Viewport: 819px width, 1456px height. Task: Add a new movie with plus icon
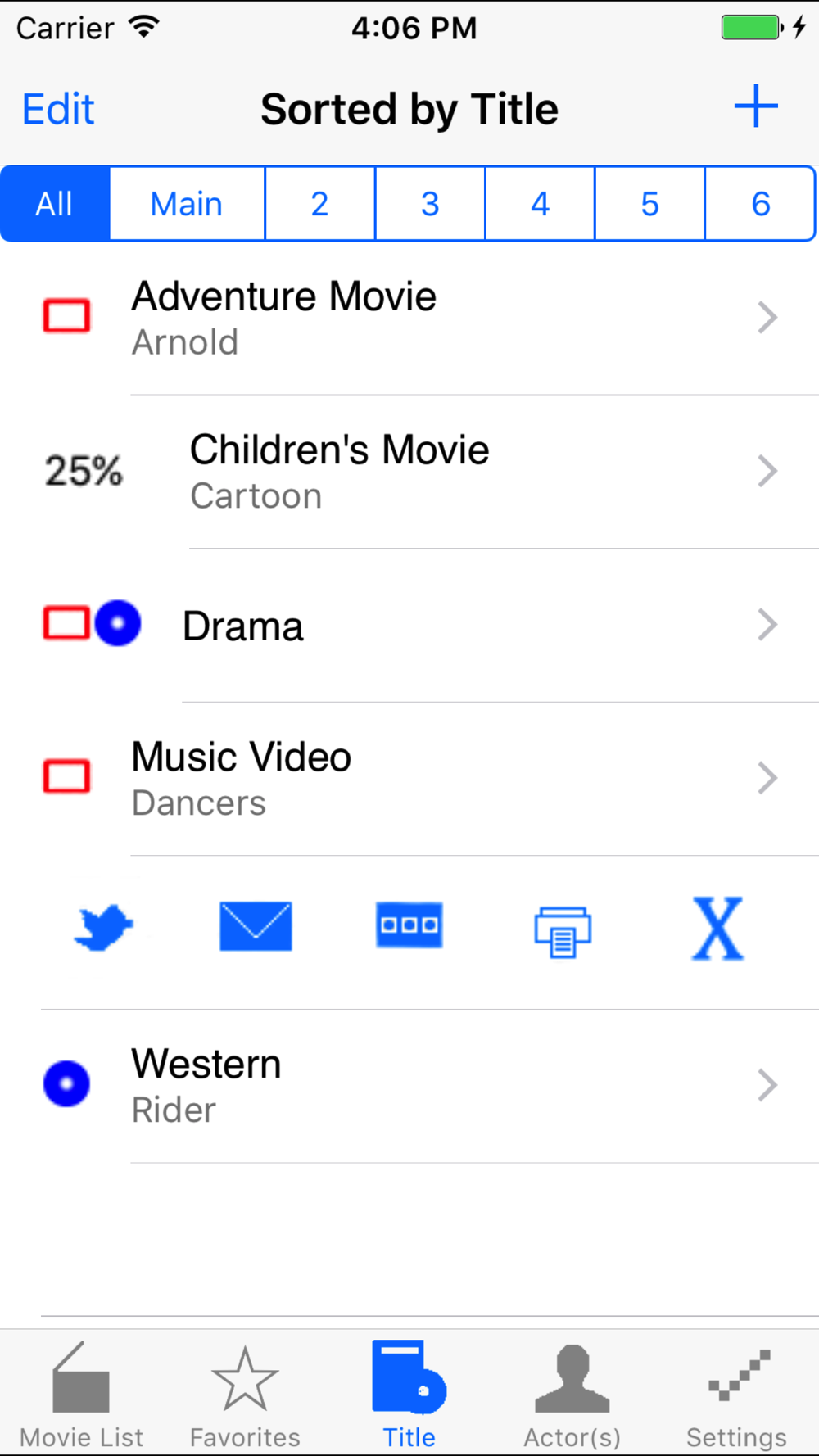[x=755, y=106]
